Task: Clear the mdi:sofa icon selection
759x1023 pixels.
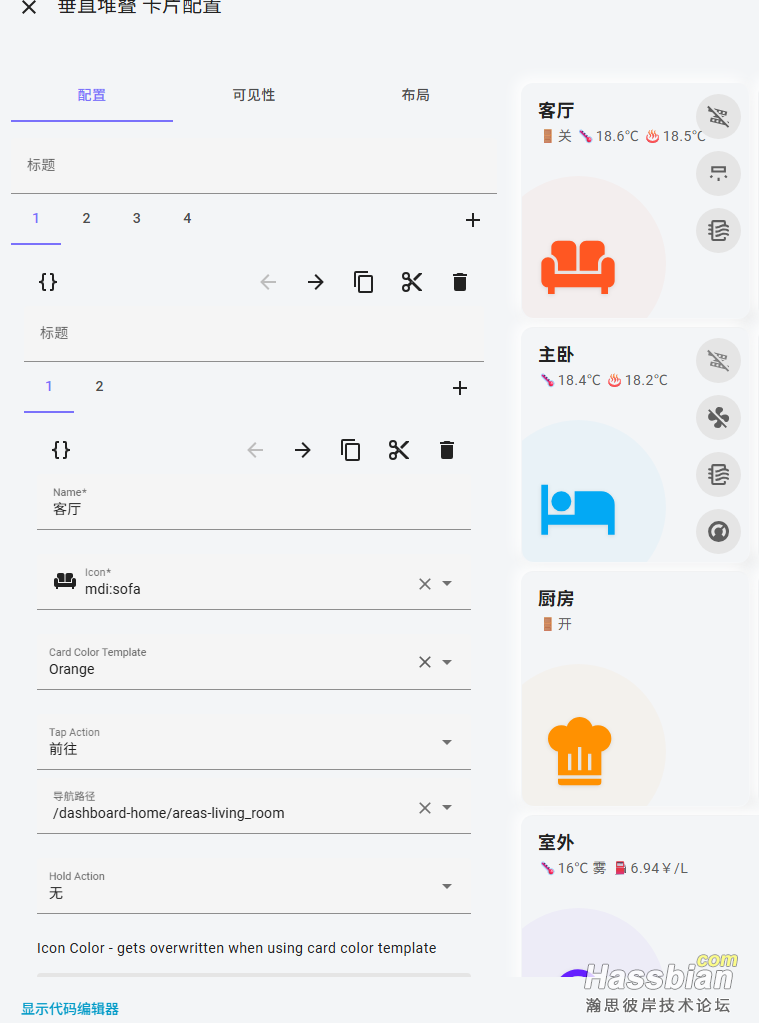Action: [x=425, y=584]
